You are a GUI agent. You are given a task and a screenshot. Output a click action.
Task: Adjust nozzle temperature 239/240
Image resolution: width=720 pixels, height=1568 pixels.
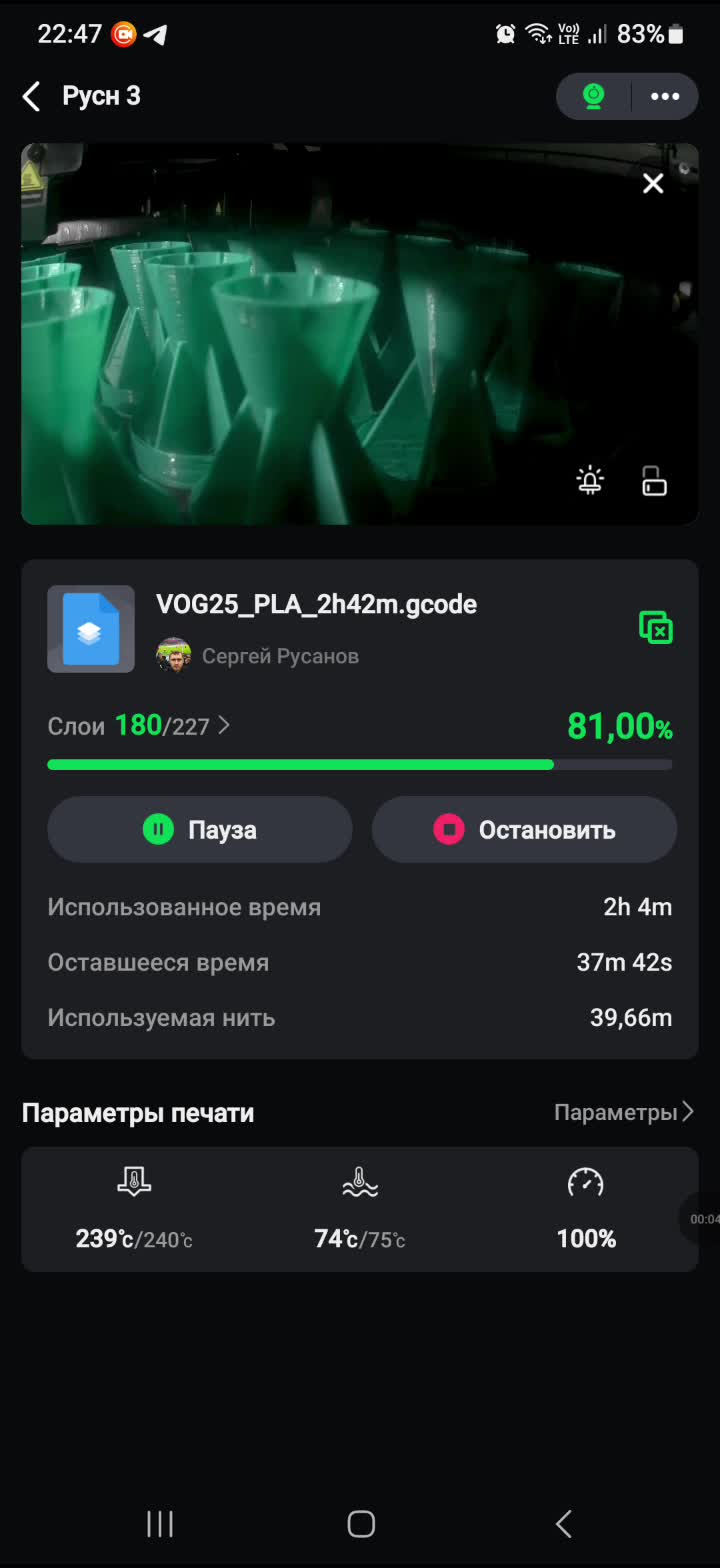pos(134,1210)
